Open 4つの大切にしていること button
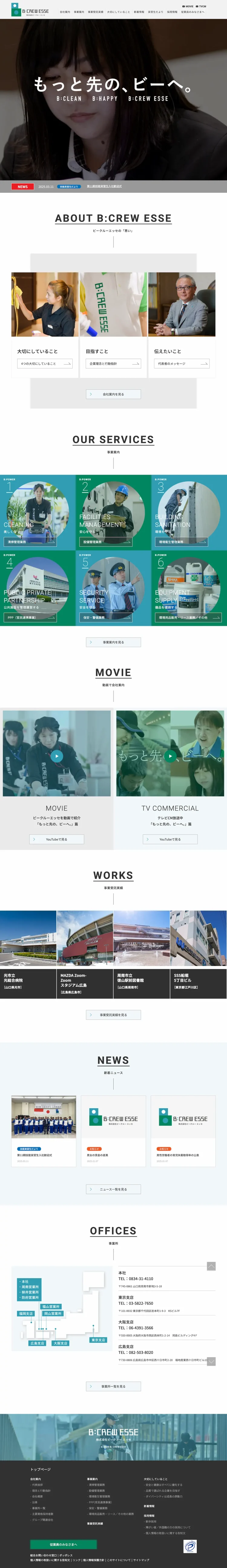The image size is (227, 1568). pos(44,363)
